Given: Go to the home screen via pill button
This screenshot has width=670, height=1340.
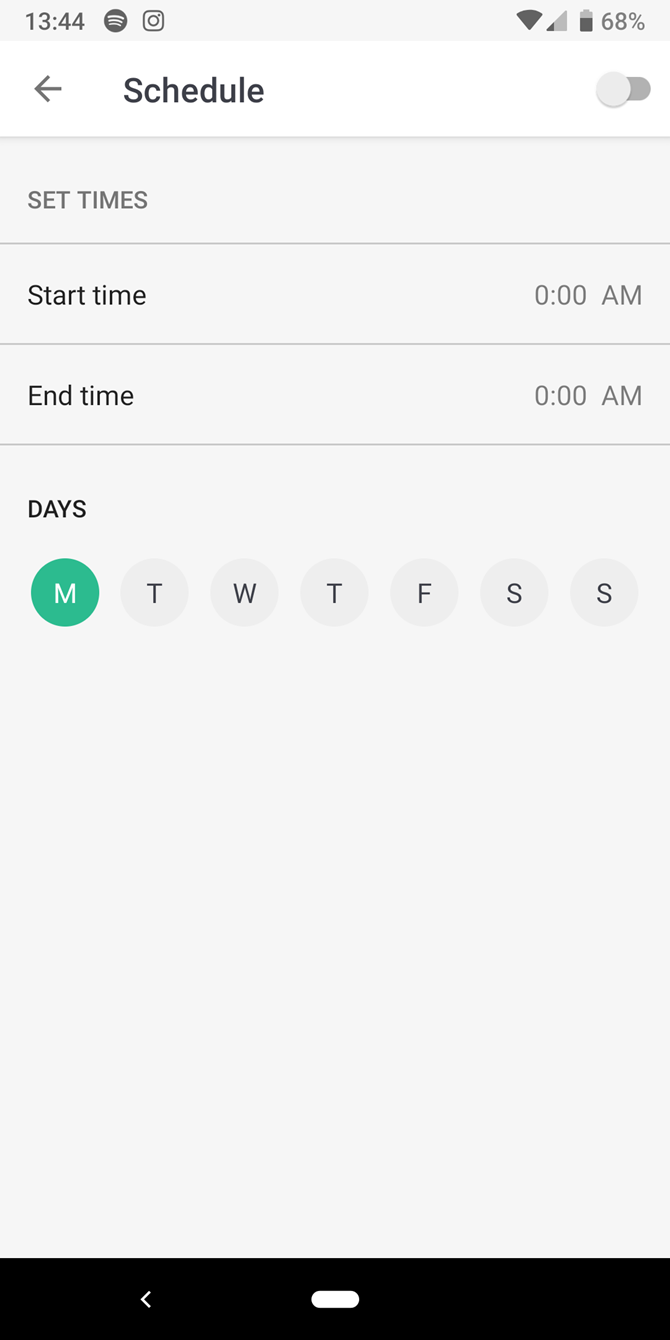Looking at the screenshot, I should 335,1299.
